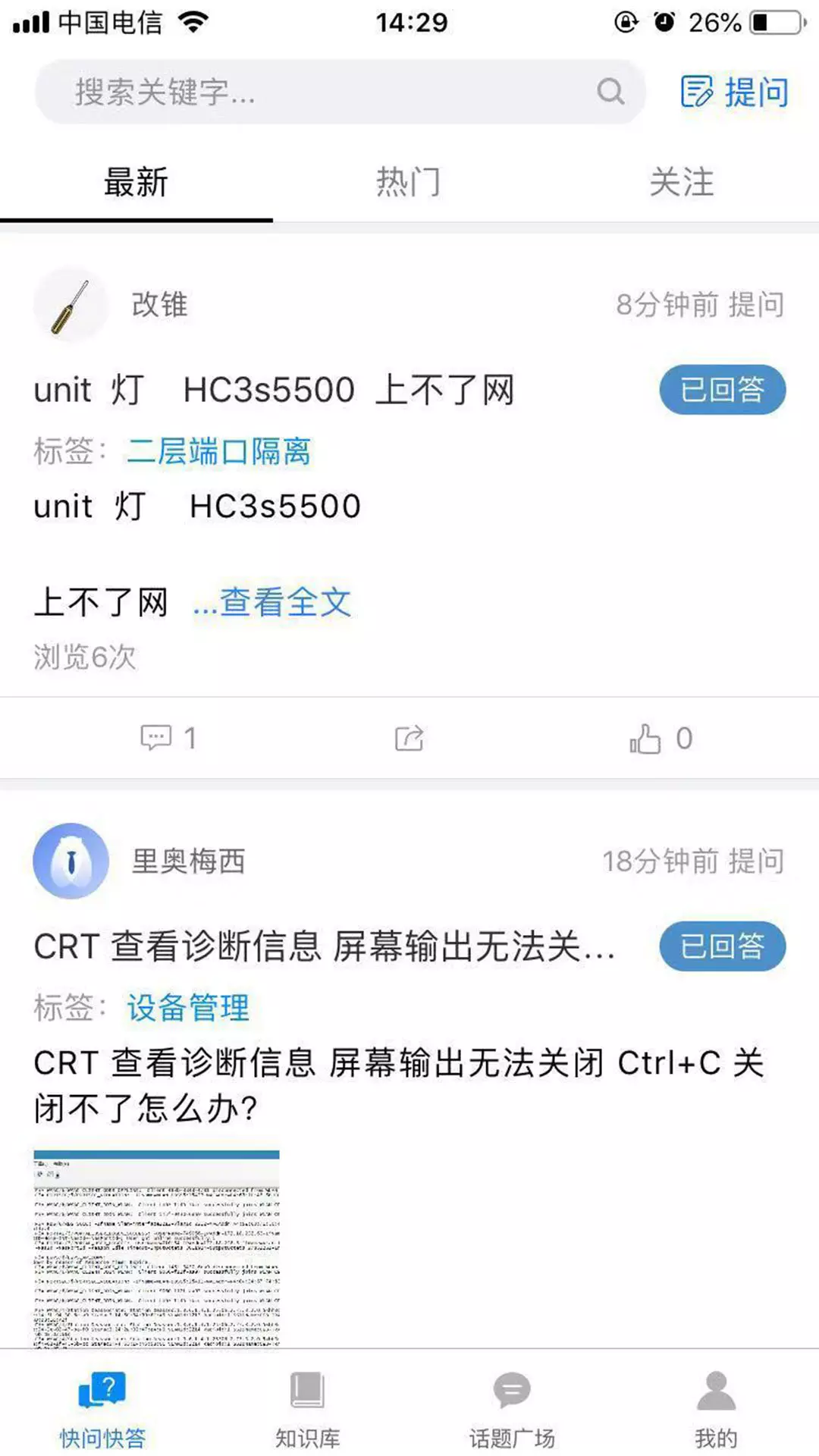The image size is (819, 1456).
Task: Like 改锥's question
Action: [661, 738]
